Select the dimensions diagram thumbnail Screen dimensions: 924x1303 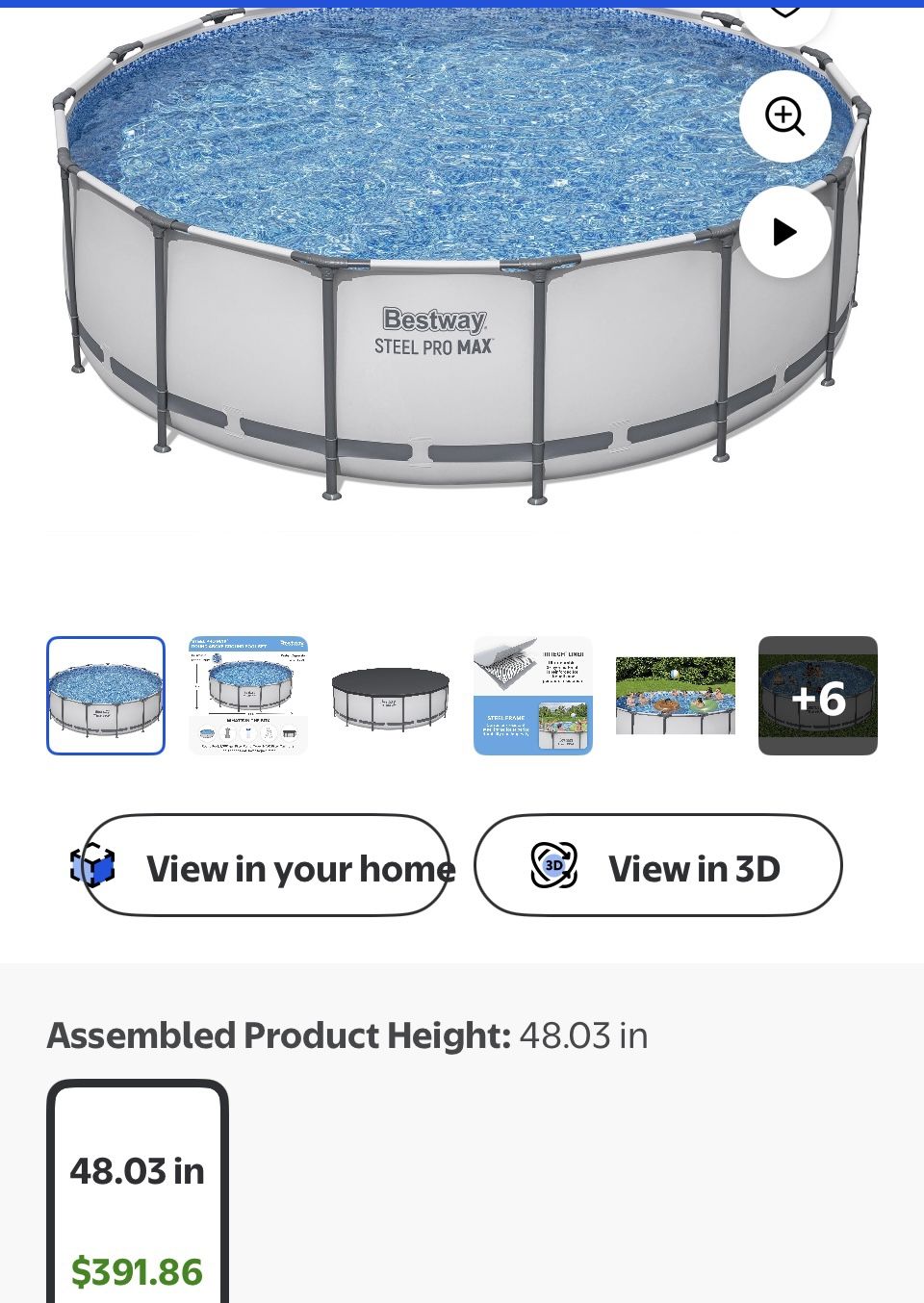248,696
